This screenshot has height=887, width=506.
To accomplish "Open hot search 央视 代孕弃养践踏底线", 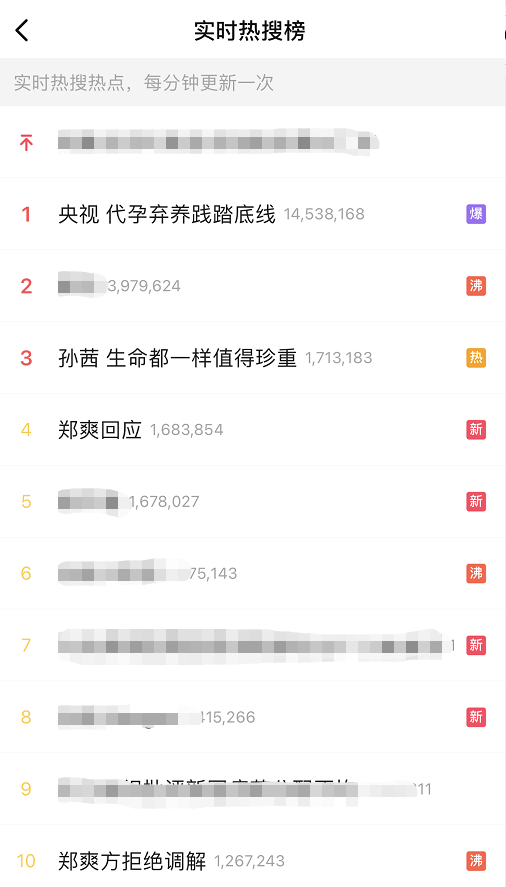I will tap(253, 214).
